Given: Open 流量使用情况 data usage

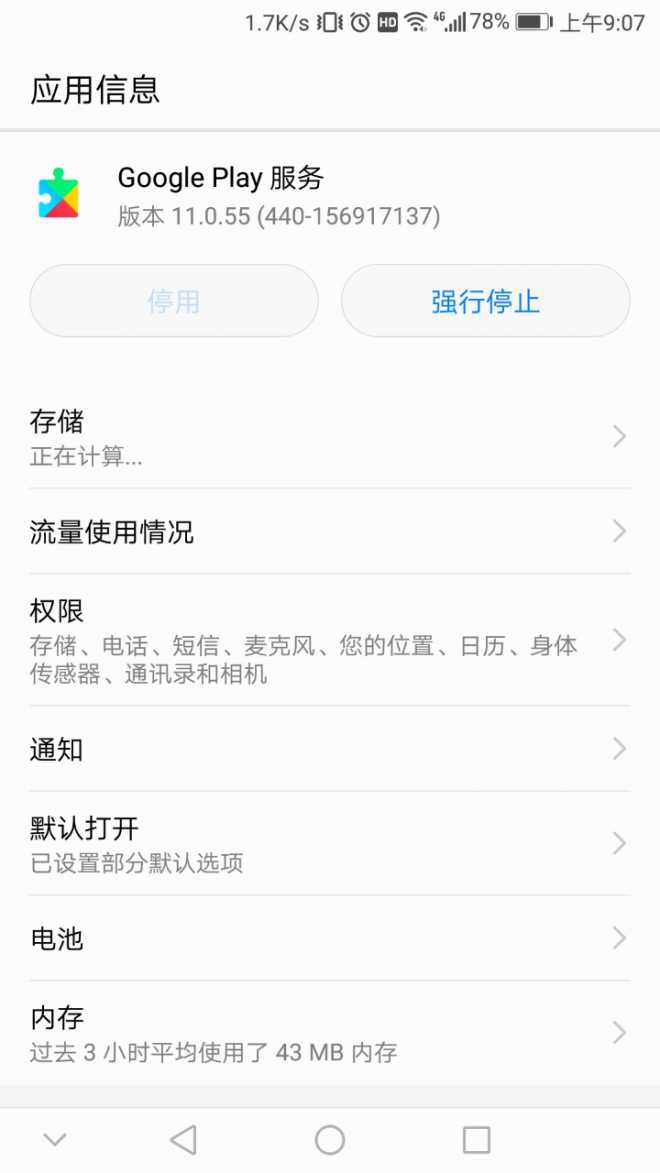Looking at the screenshot, I should (329, 532).
